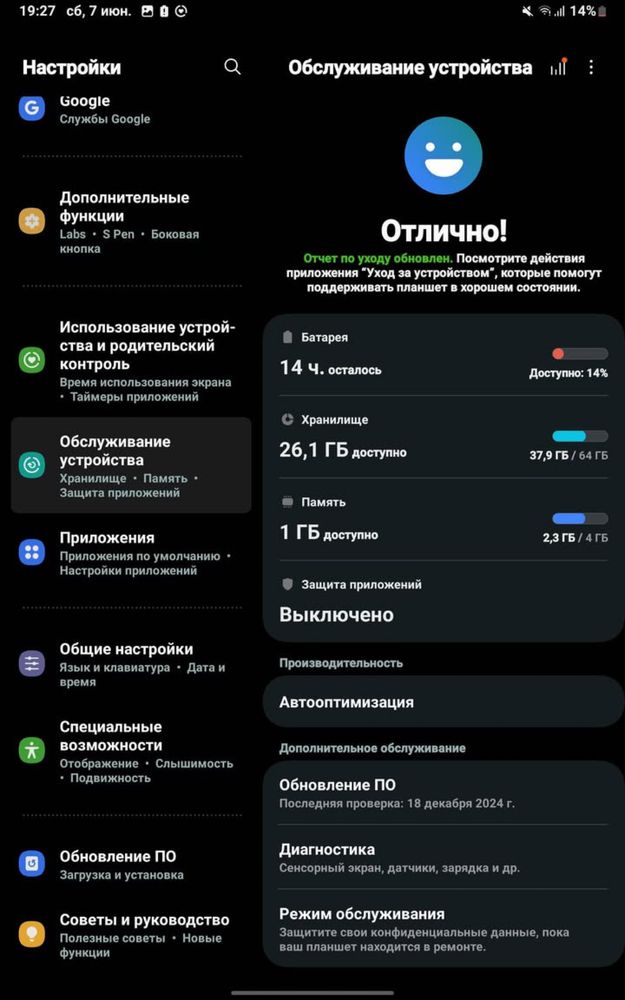Viewport: 625px width, 1000px height.
Task: Open Автооптимизация settings
Action: 443,702
